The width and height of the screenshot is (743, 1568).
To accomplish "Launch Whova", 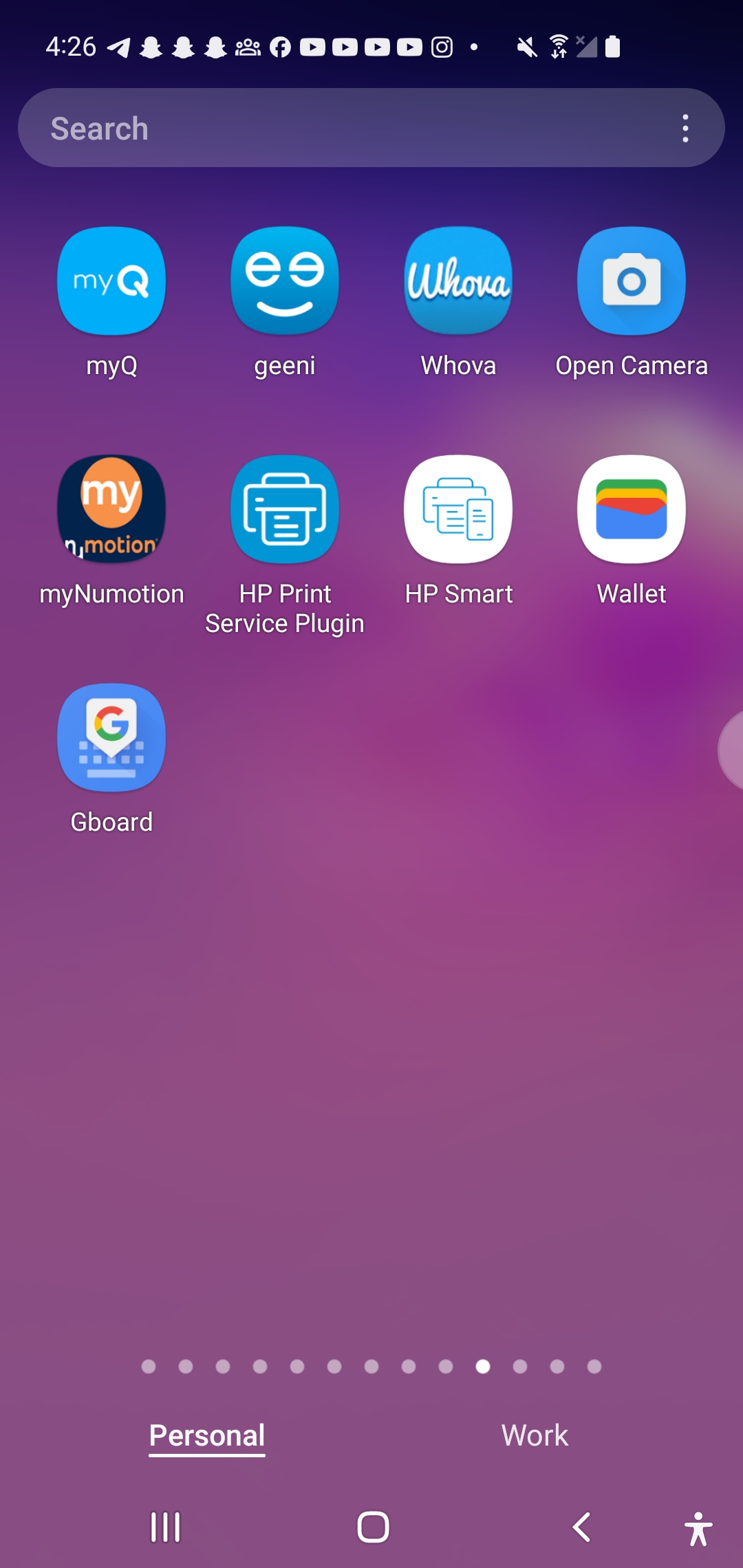I will click(458, 281).
